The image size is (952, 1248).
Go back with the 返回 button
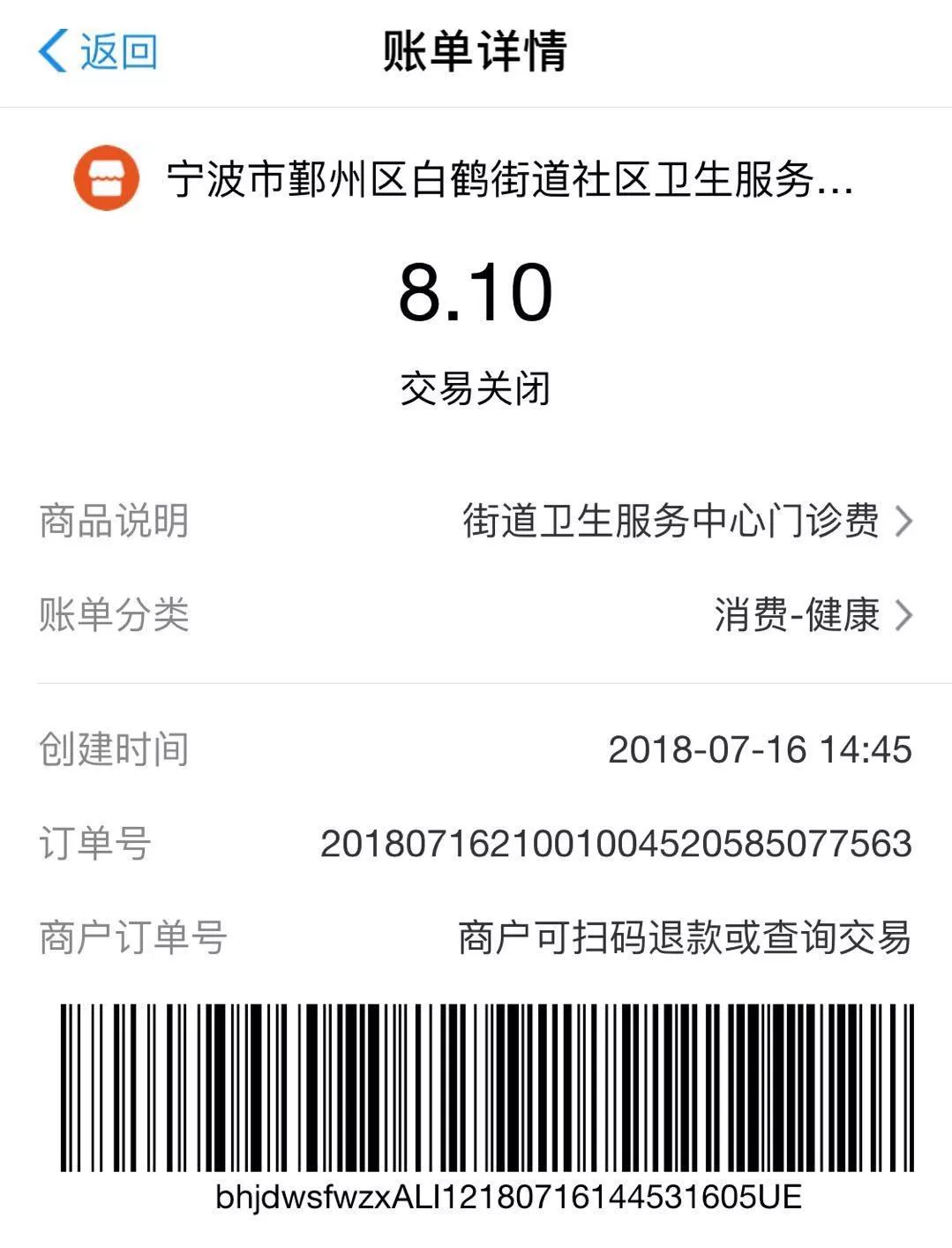tap(98, 51)
